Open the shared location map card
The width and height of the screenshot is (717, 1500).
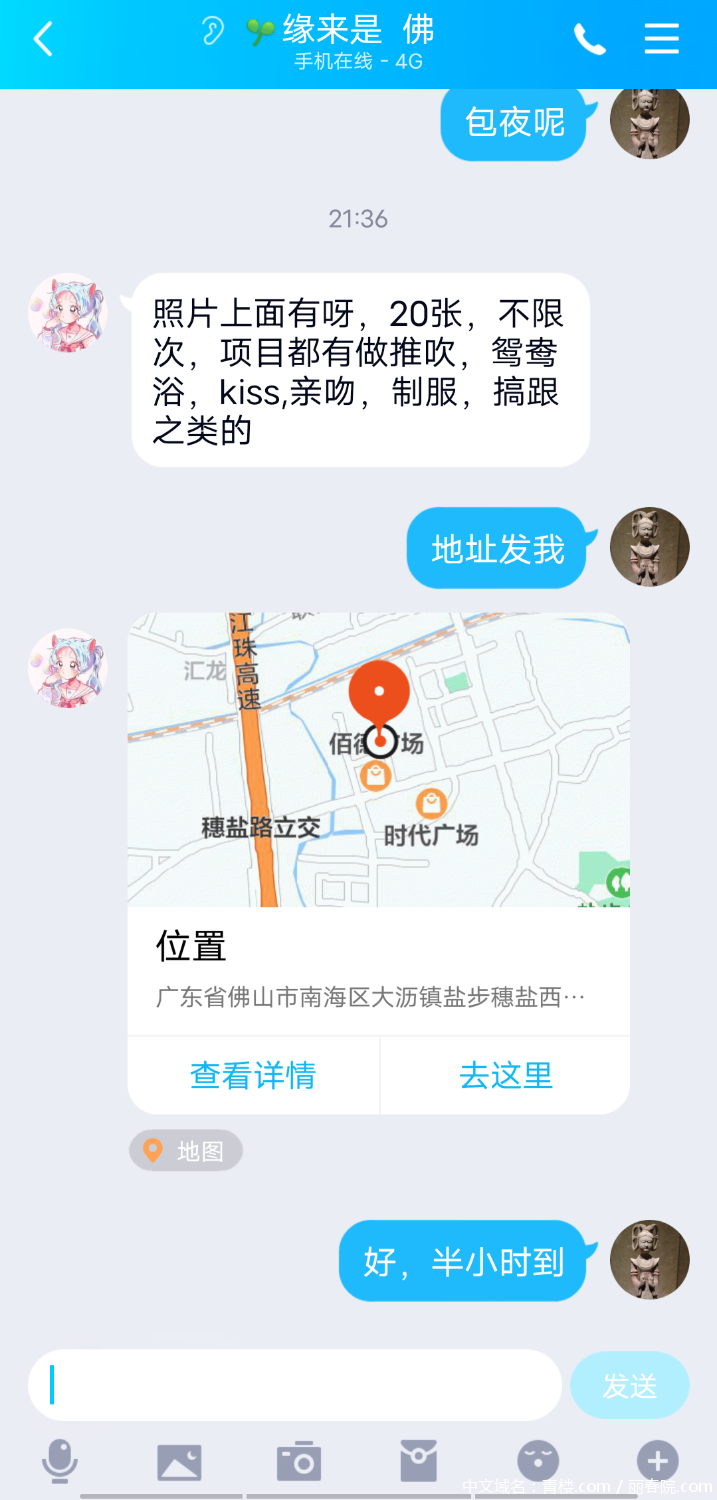(x=378, y=760)
